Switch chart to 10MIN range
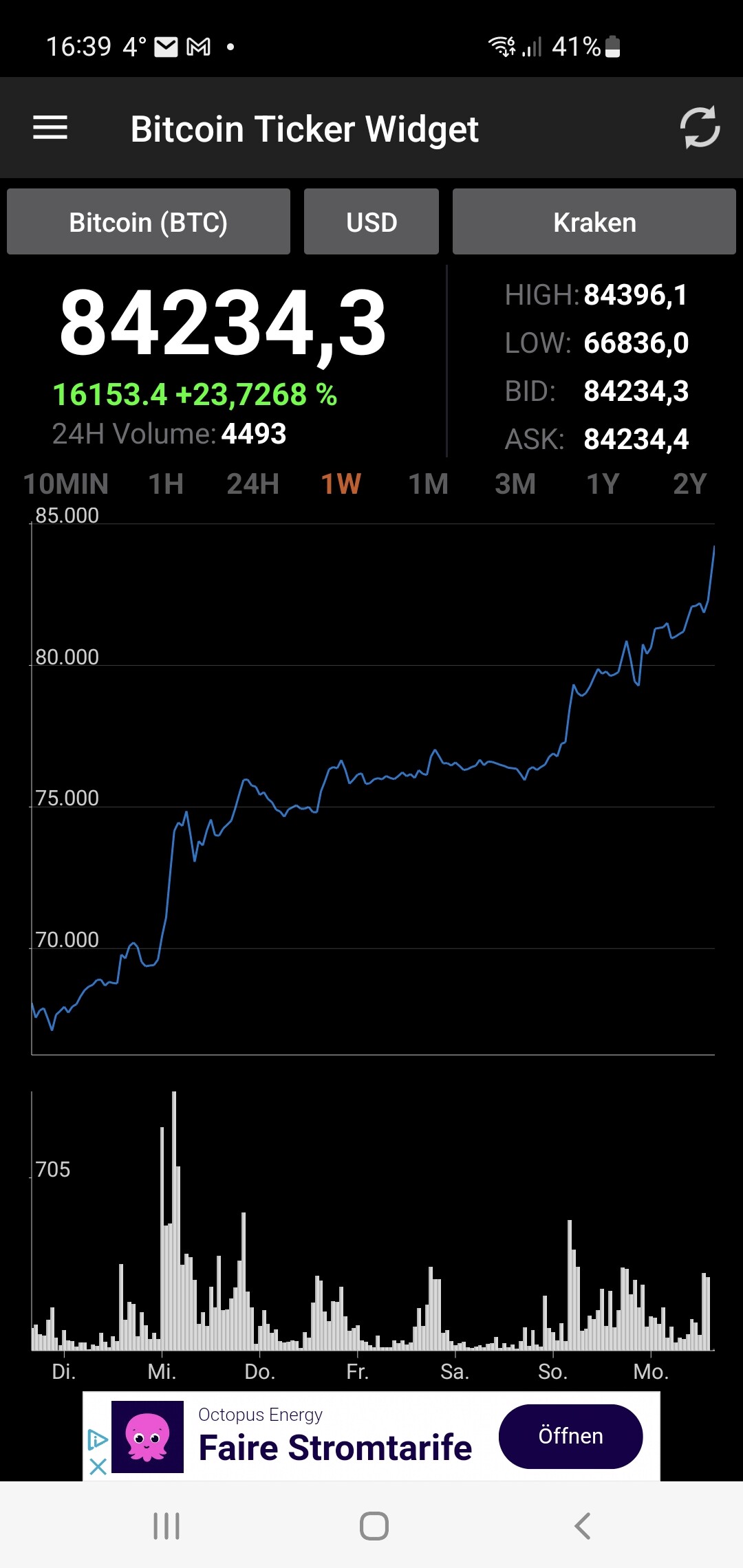The width and height of the screenshot is (743, 1568). click(x=66, y=484)
